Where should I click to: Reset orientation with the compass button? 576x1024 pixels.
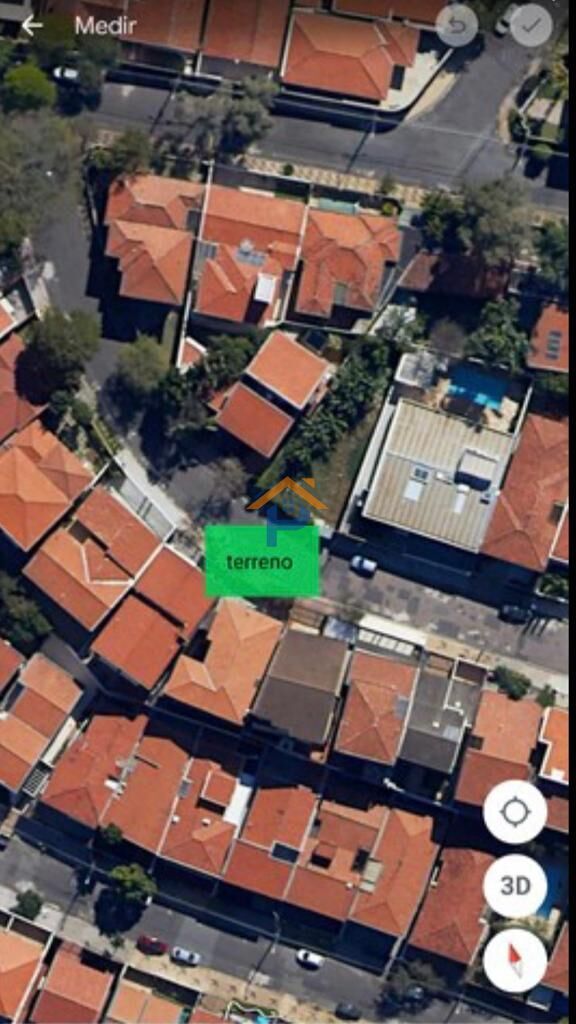(515, 961)
